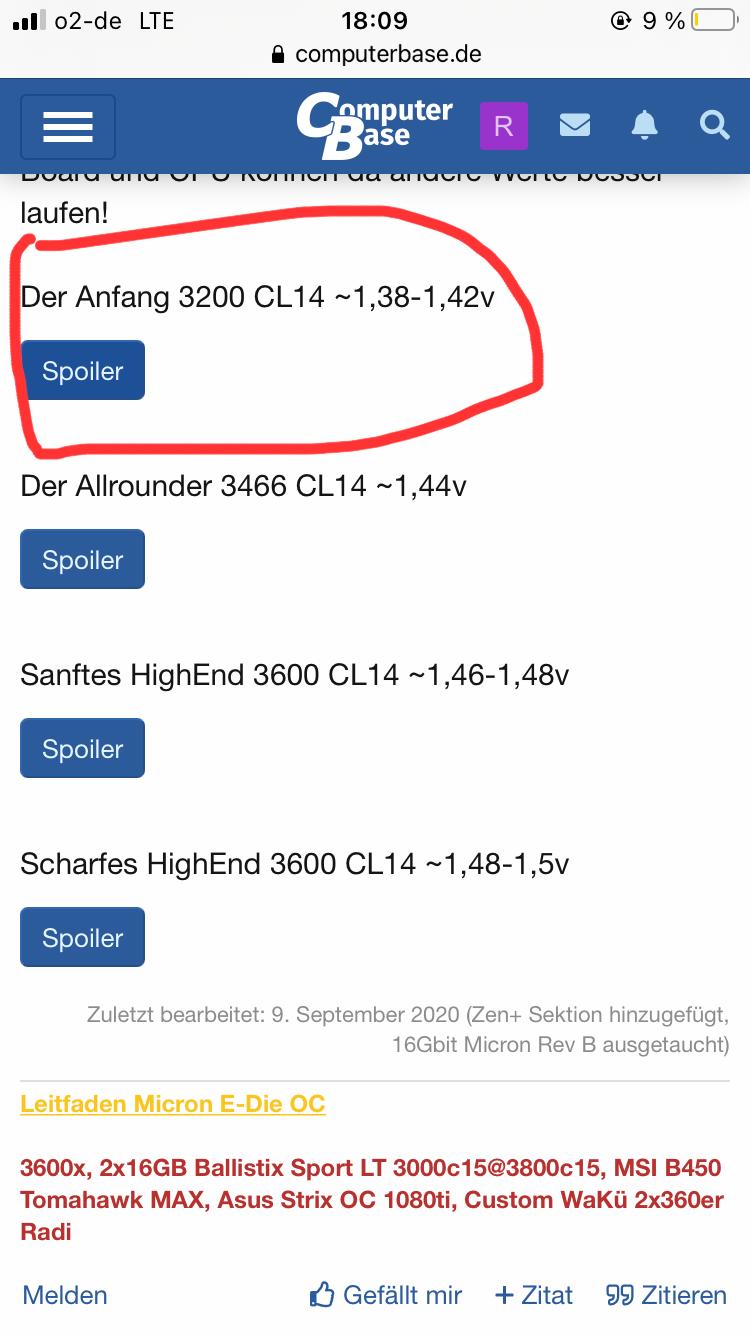Open the private messages envelope
This screenshot has height=1334, width=750.
[x=574, y=126]
